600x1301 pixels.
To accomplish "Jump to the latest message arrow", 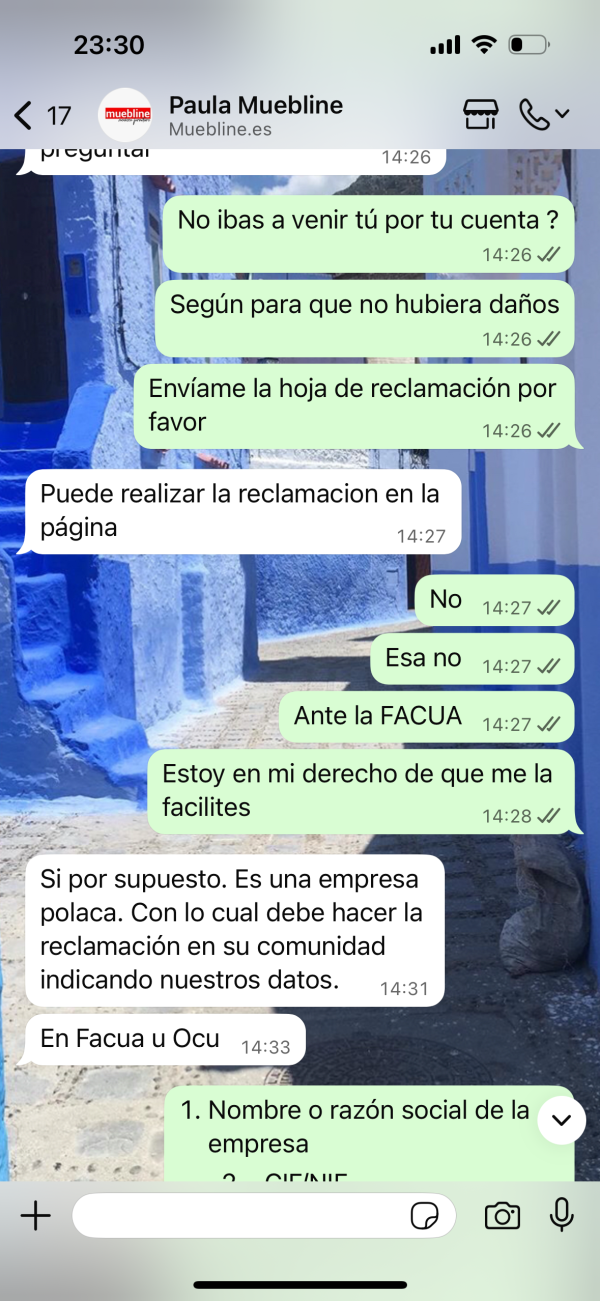I will 561,1120.
